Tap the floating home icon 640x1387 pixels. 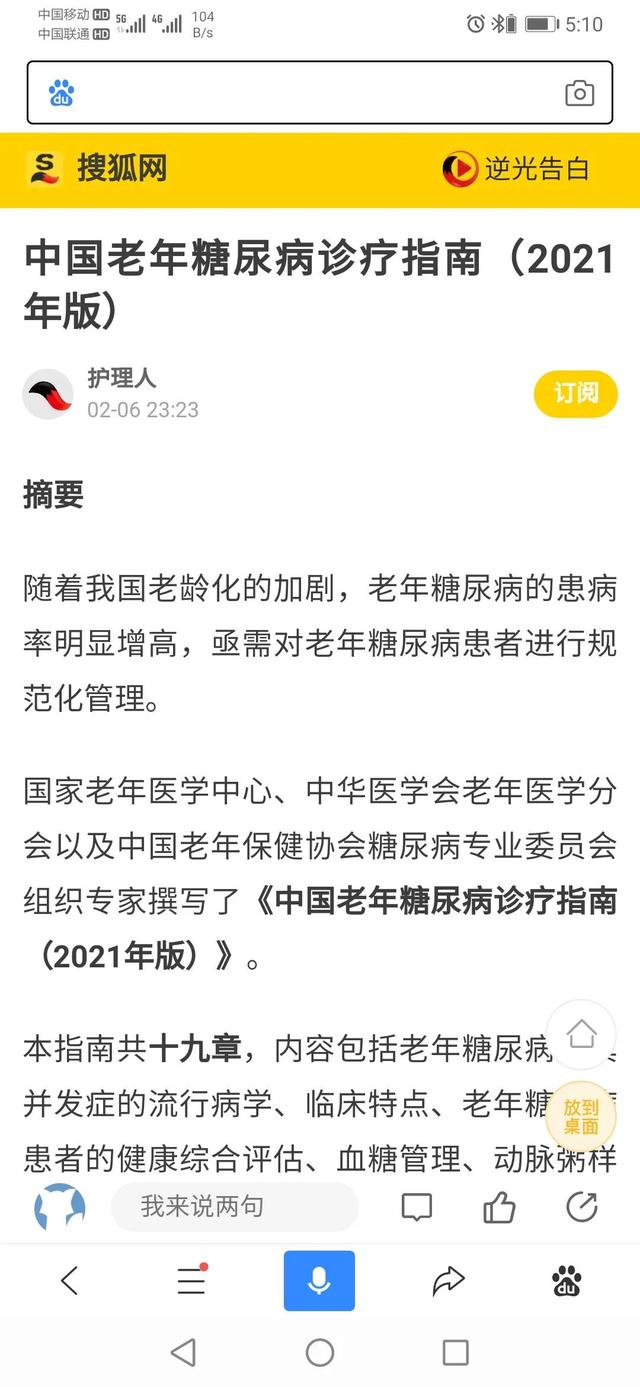(x=581, y=1033)
